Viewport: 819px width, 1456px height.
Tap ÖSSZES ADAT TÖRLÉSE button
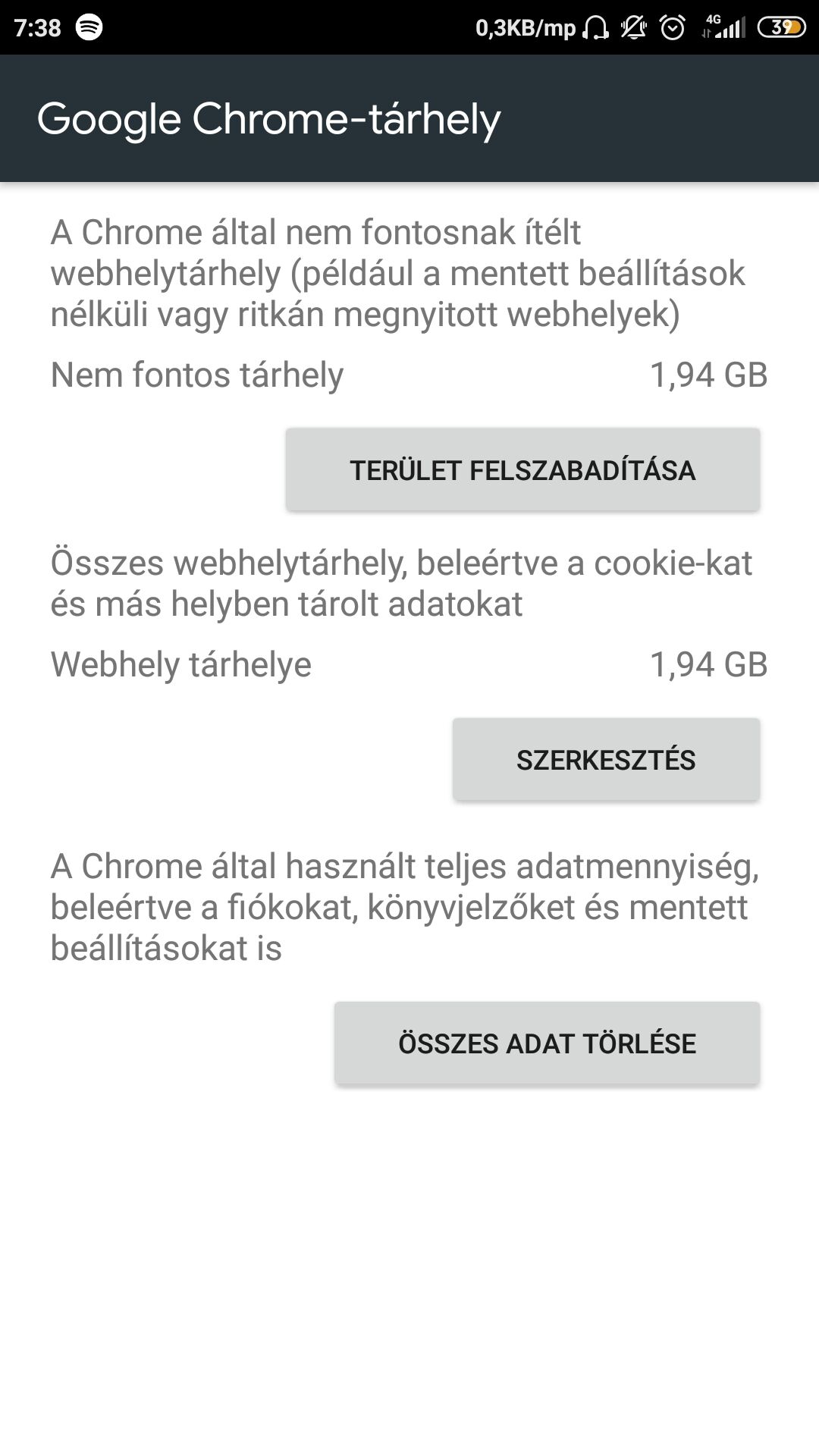click(x=547, y=1043)
